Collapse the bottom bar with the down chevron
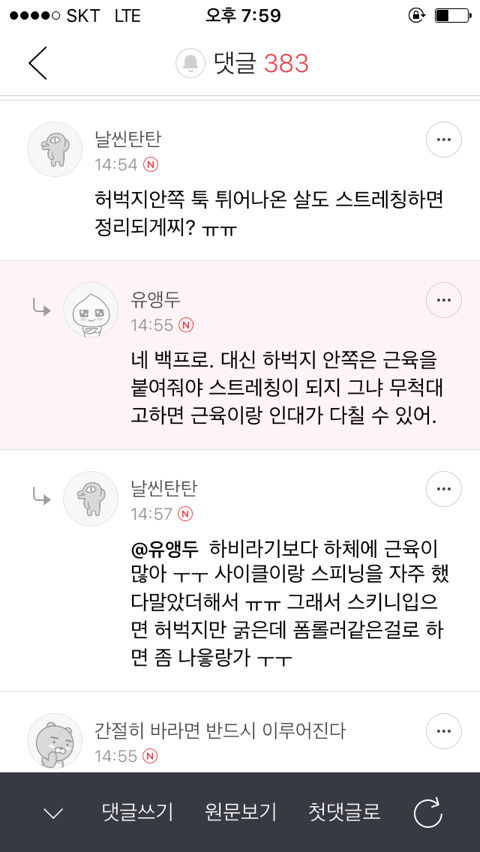480x852 pixels. click(53, 813)
